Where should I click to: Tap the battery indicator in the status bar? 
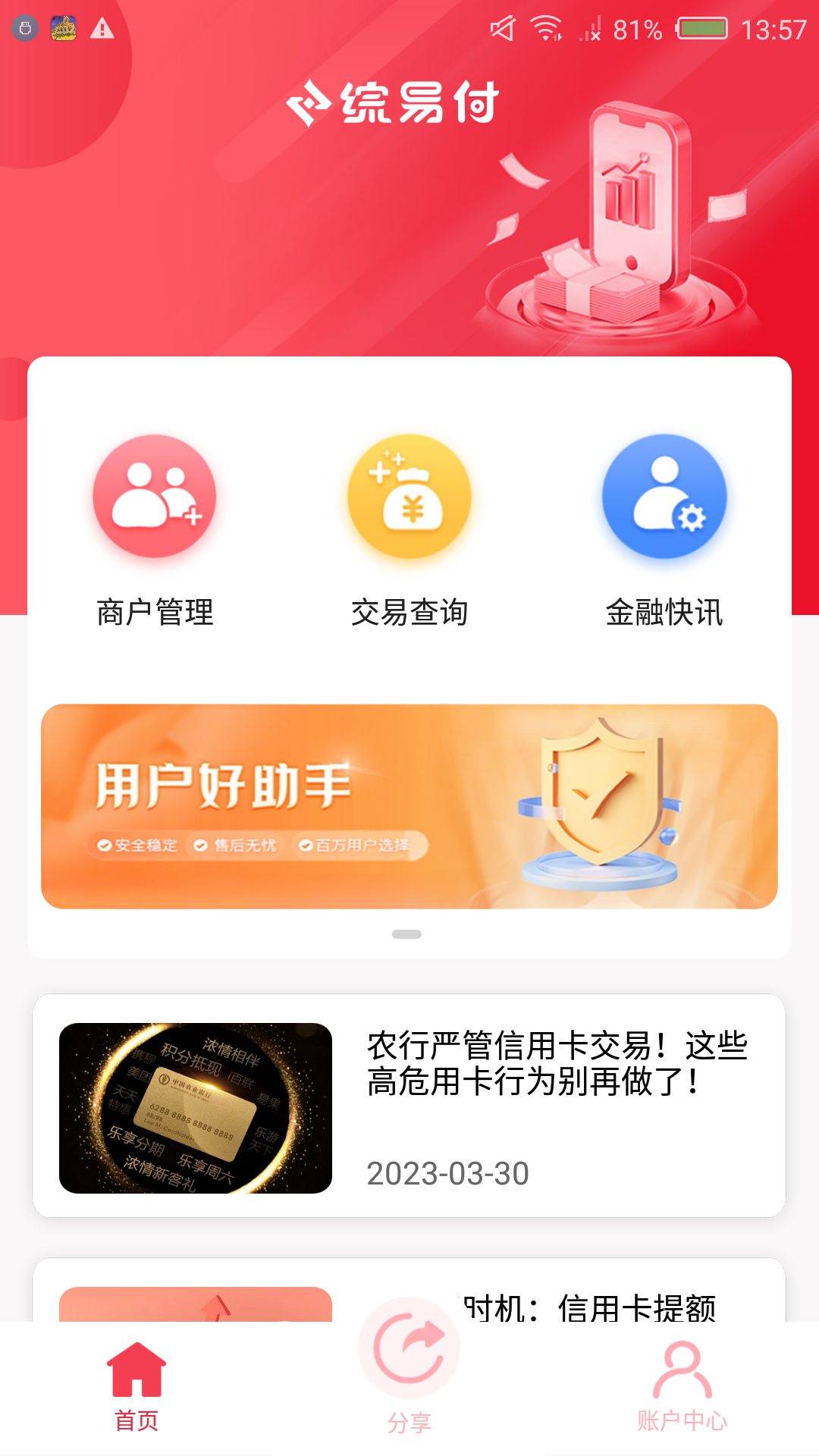pos(704,29)
